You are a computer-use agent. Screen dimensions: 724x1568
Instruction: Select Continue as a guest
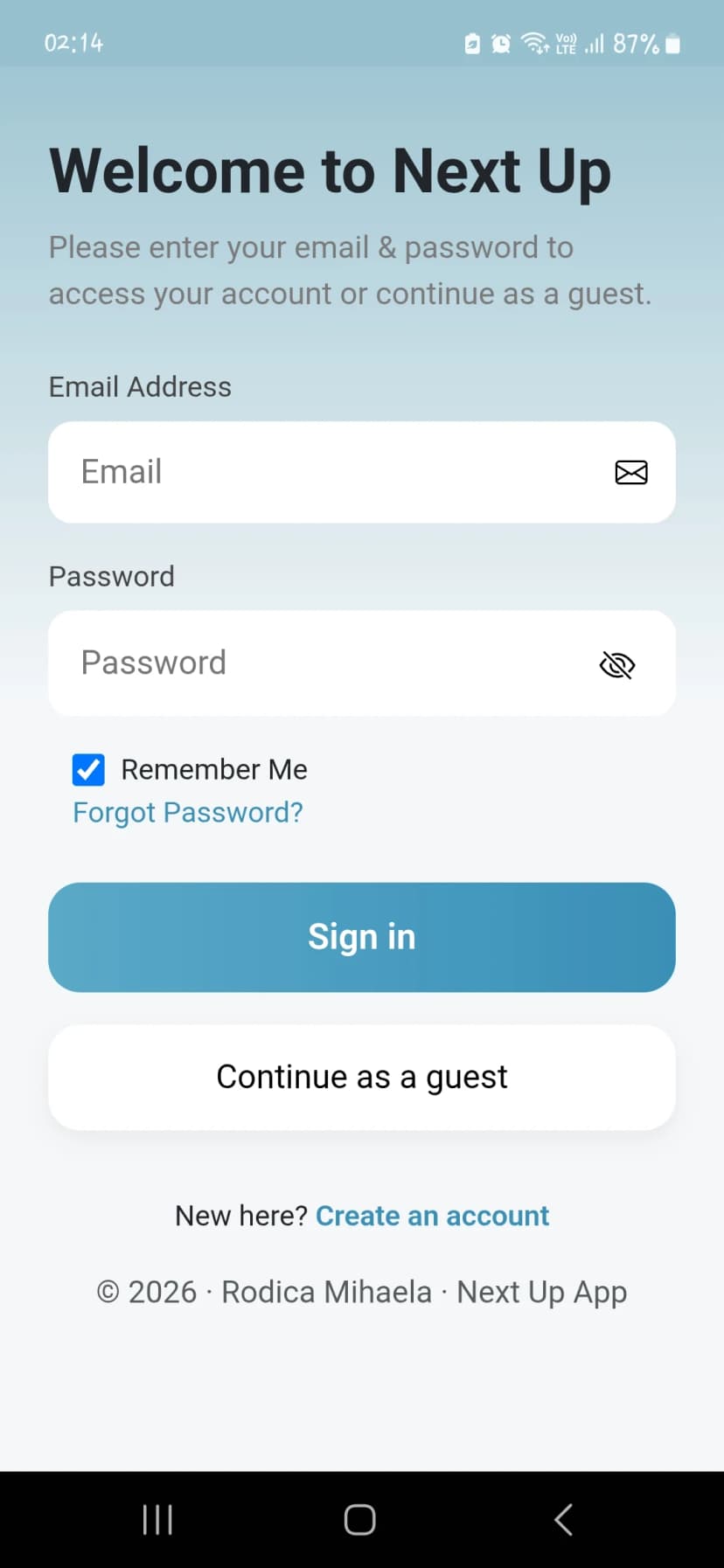pos(361,1077)
